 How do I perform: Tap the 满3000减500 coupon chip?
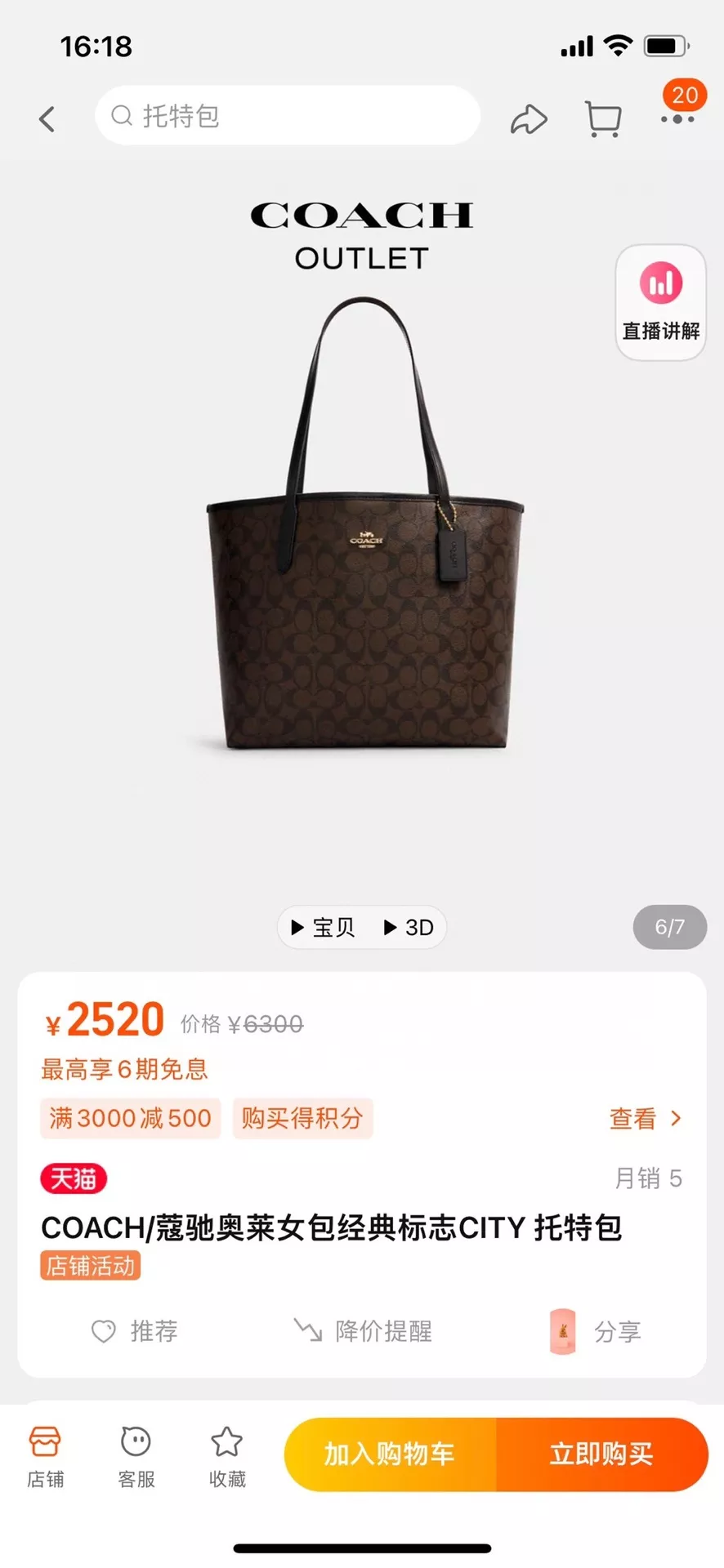point(130,1118)
